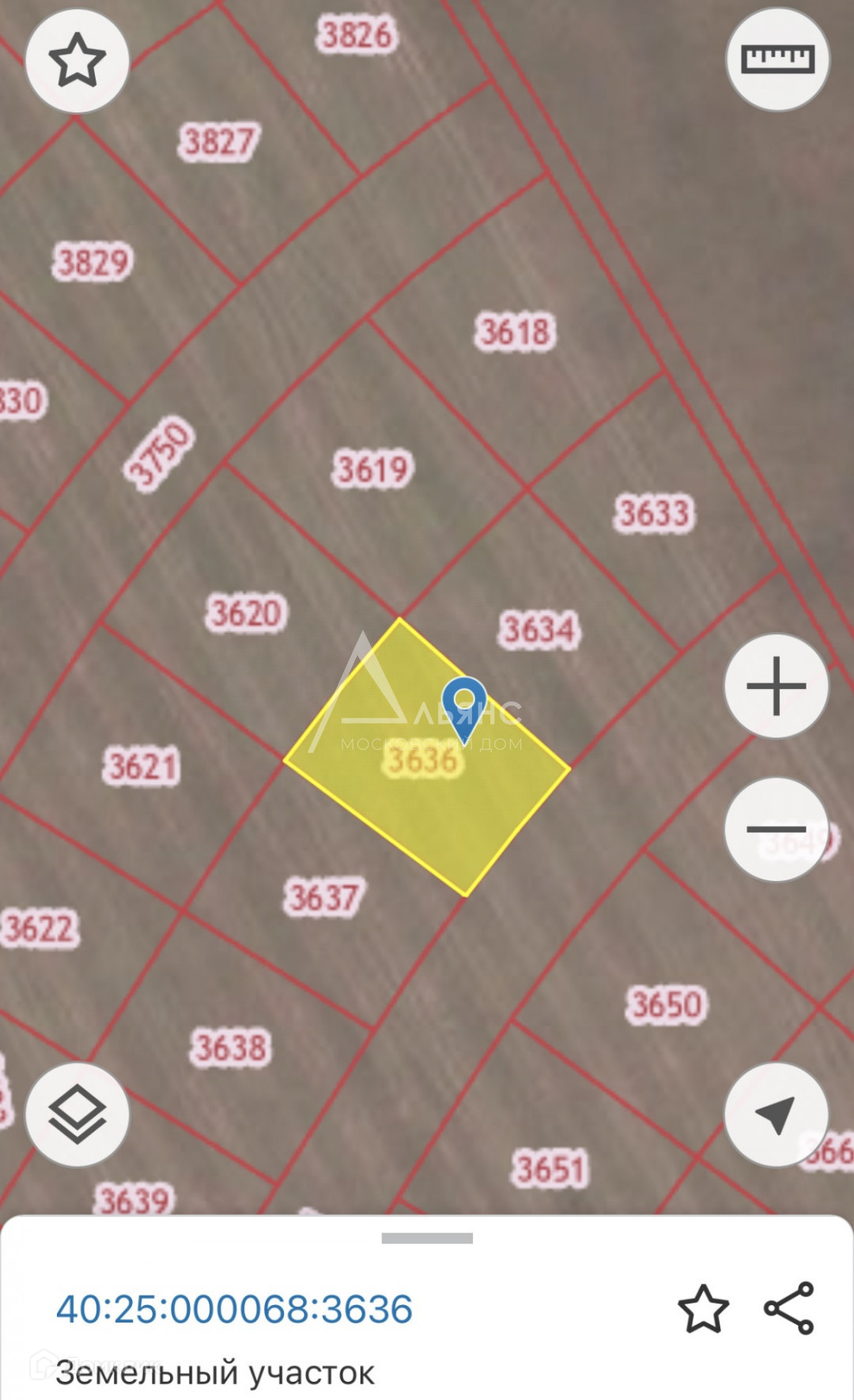Zoom out the map with minus button
854x1400 pixels.
(x=777, y=829)
